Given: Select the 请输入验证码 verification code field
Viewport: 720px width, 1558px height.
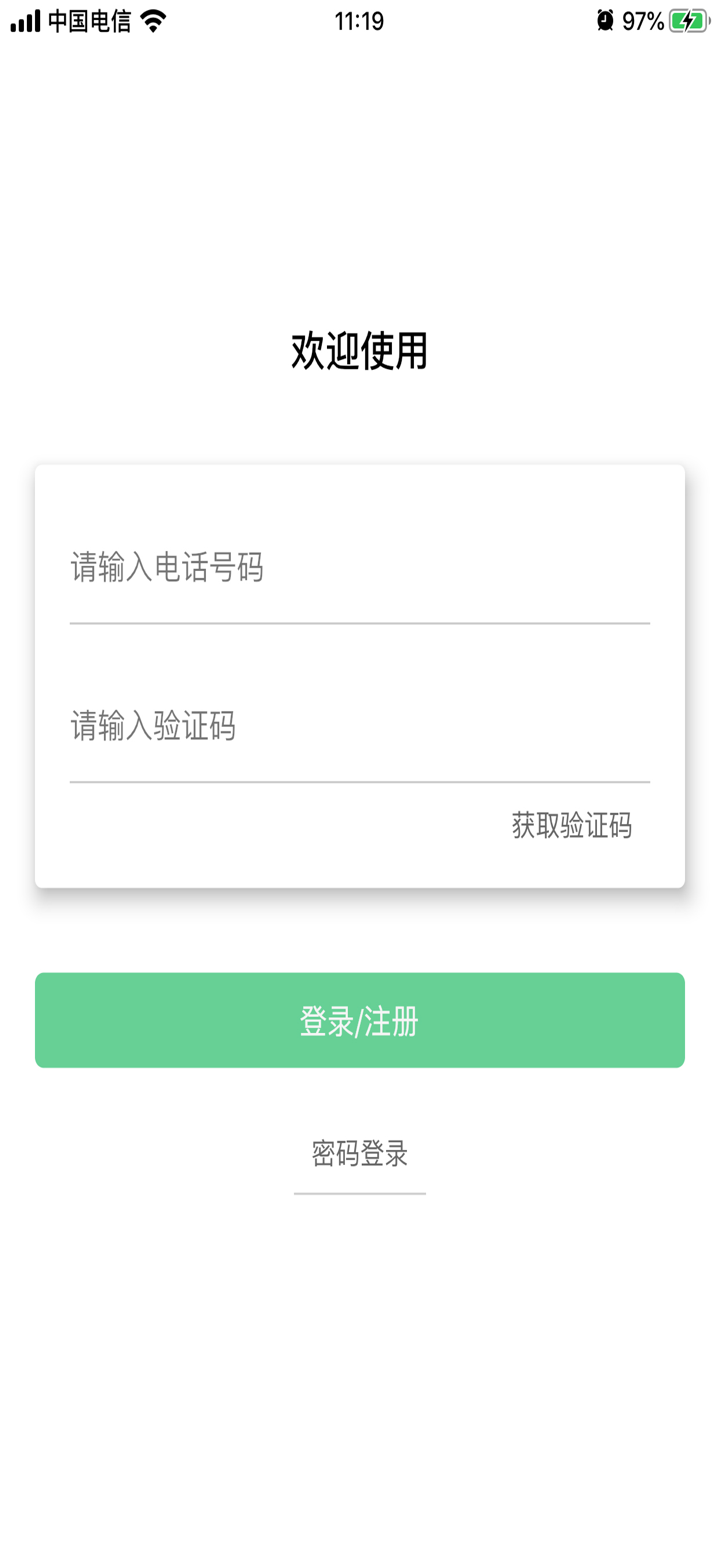Looking at the screenshot, I should click(300, 726).
